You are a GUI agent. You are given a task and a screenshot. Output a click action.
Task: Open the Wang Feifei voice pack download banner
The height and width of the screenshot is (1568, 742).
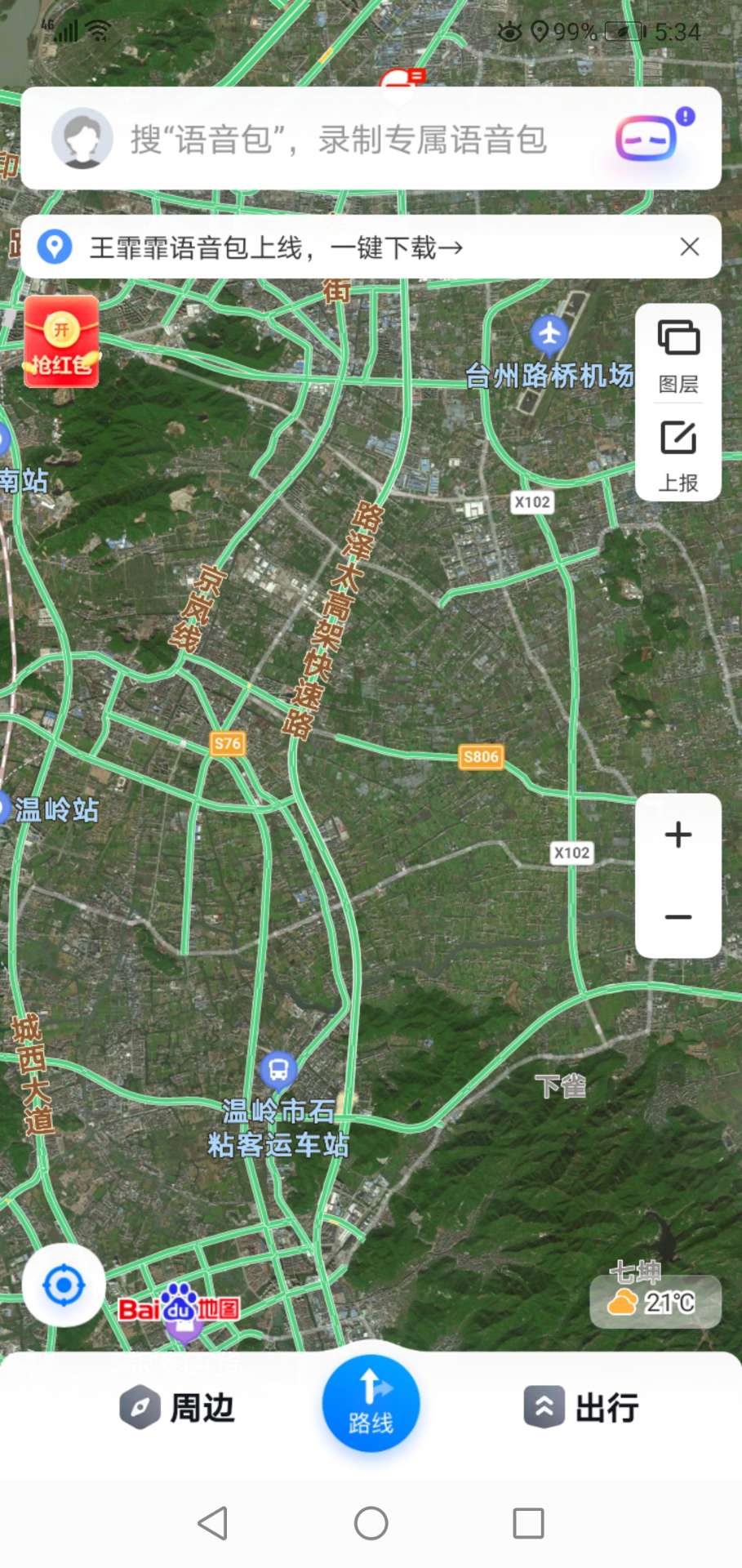tap(278, 247)
